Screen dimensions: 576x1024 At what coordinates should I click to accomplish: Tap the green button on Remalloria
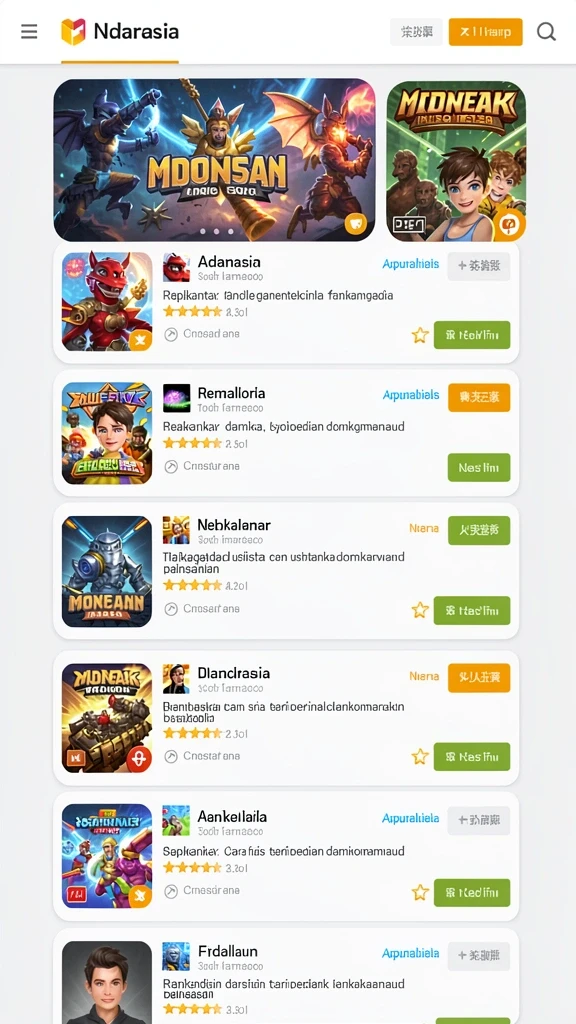click(x=479, y=468)
